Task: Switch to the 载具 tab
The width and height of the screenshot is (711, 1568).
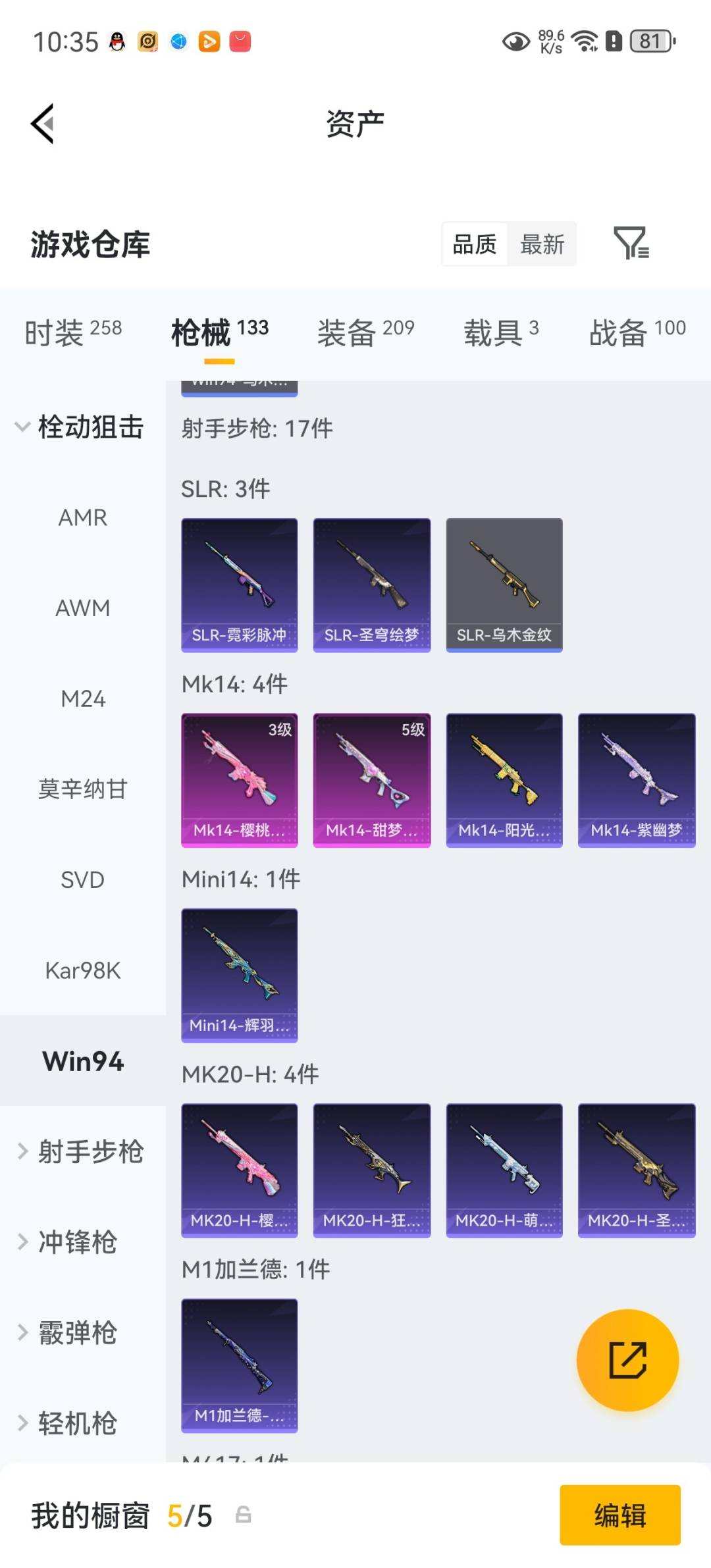Action: 501,332
